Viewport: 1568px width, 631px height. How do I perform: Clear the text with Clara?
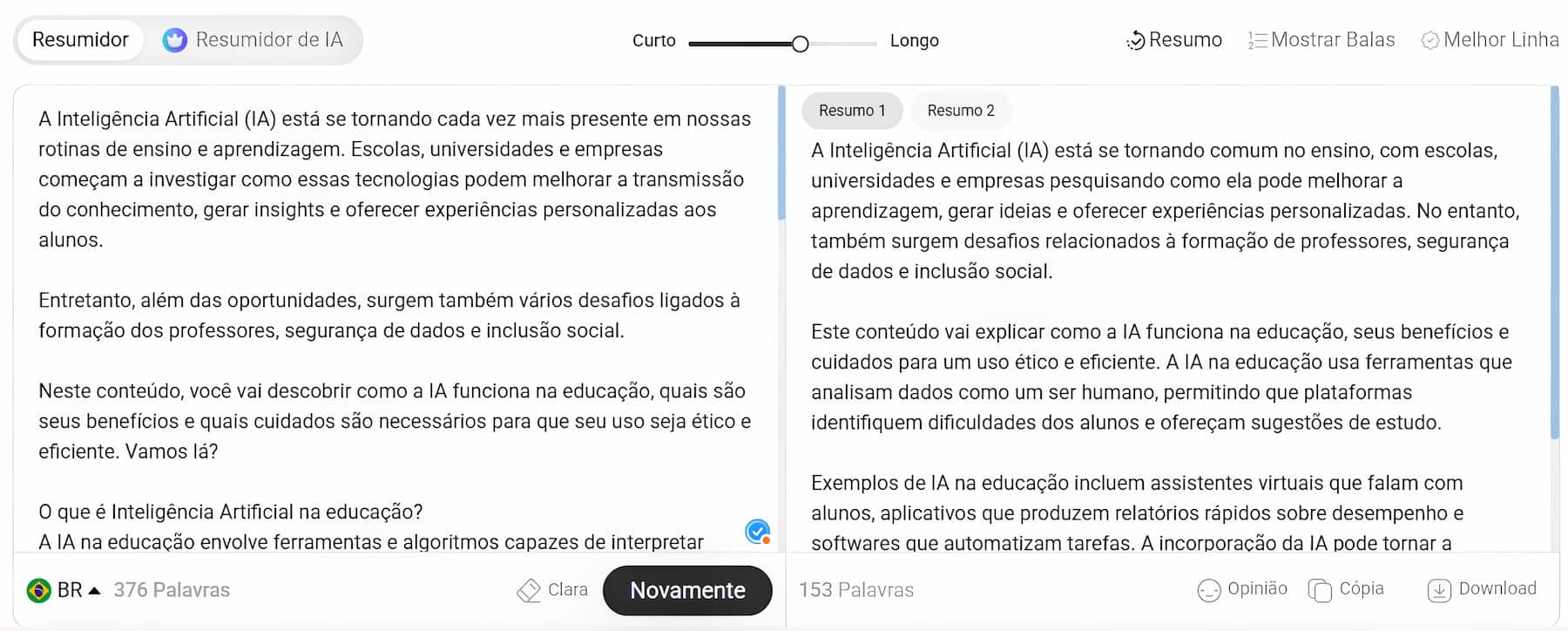pyautogui.click(x=552, y=590)
